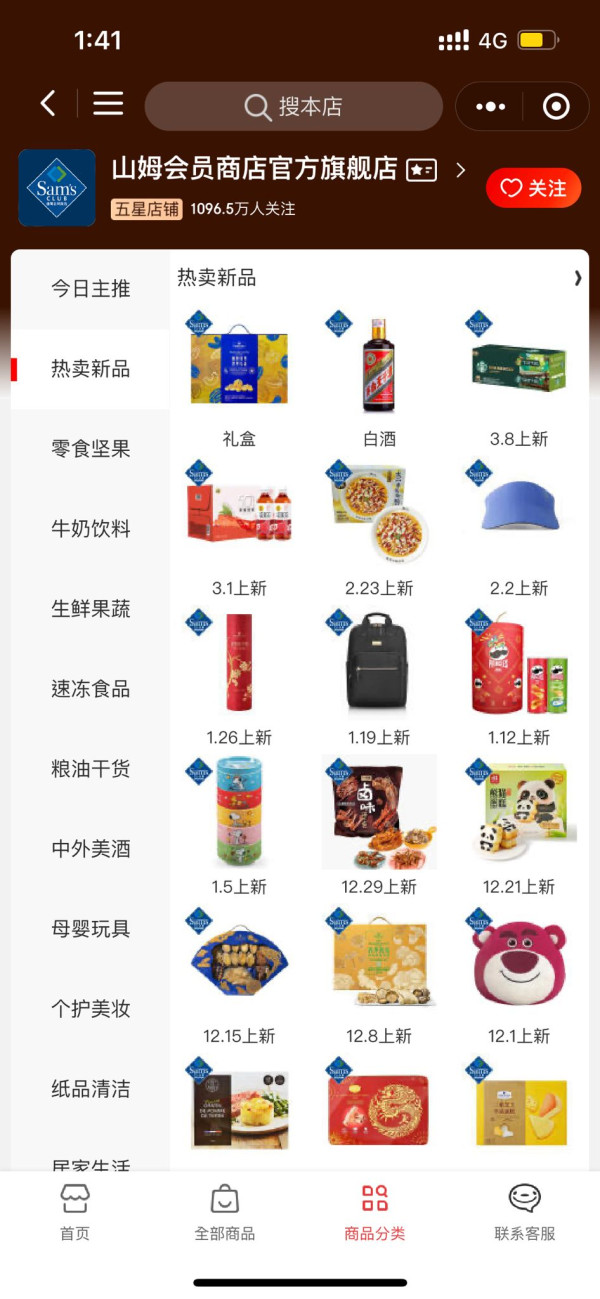This screenshot has height=1299, width=600.
Task: Open 山姆会员商店官方旗舰店 store details
Action: [x=255, y=169]
